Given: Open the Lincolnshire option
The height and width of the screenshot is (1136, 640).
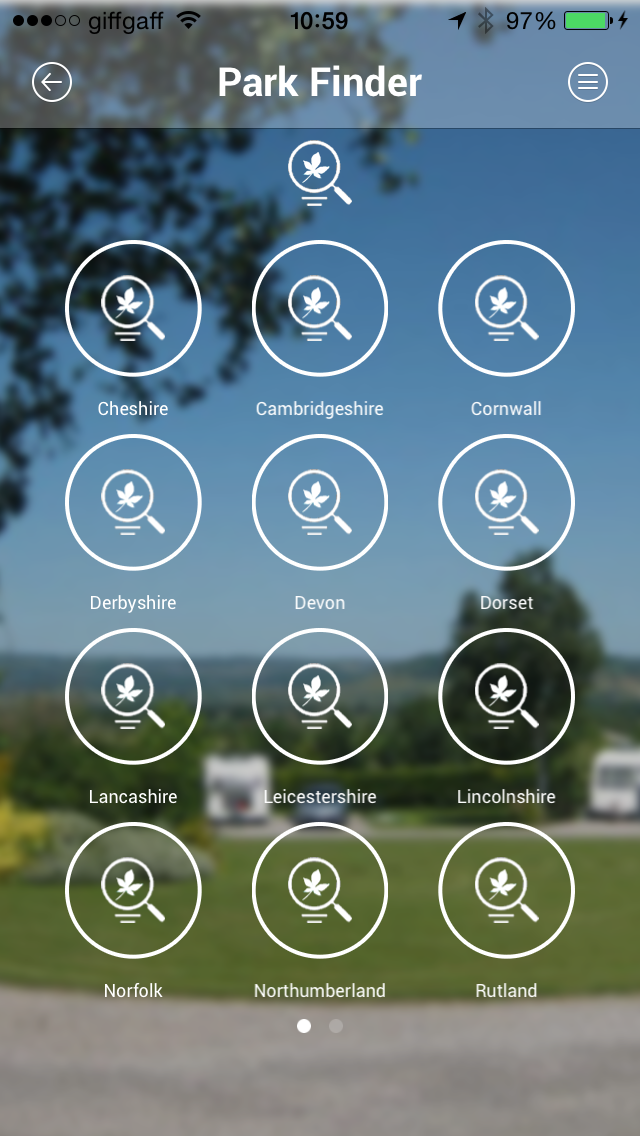Looking at the screenshot, I should pyautogui.click(x=507, y=696).
